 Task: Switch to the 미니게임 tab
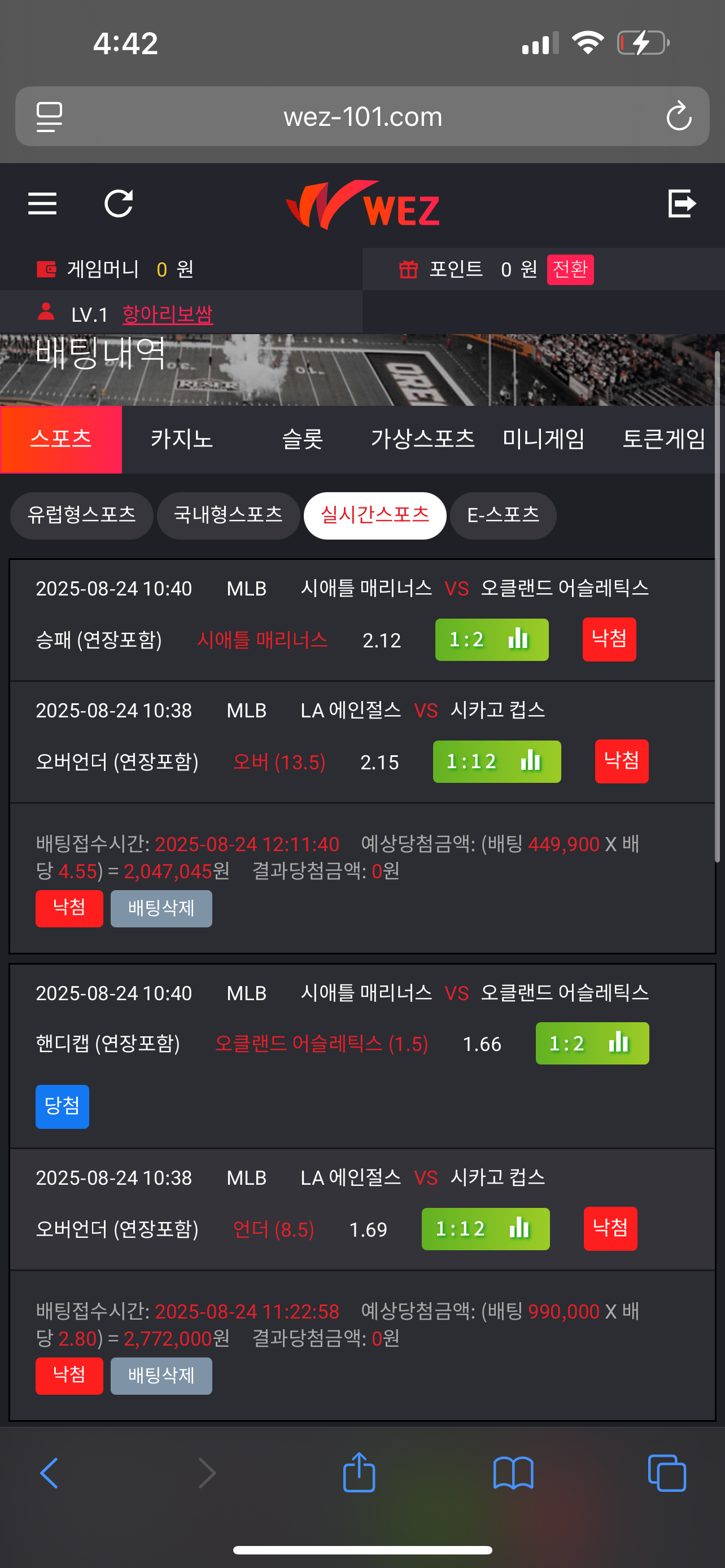point(543,439)
